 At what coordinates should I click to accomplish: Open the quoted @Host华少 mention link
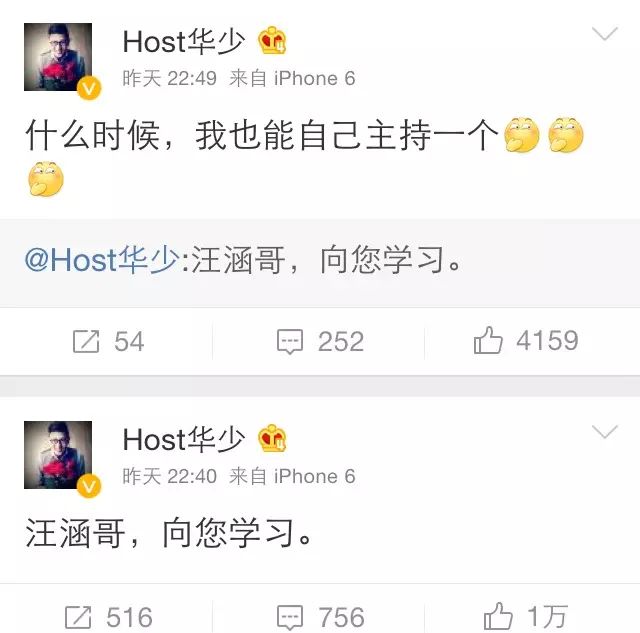tap(102, 261)
